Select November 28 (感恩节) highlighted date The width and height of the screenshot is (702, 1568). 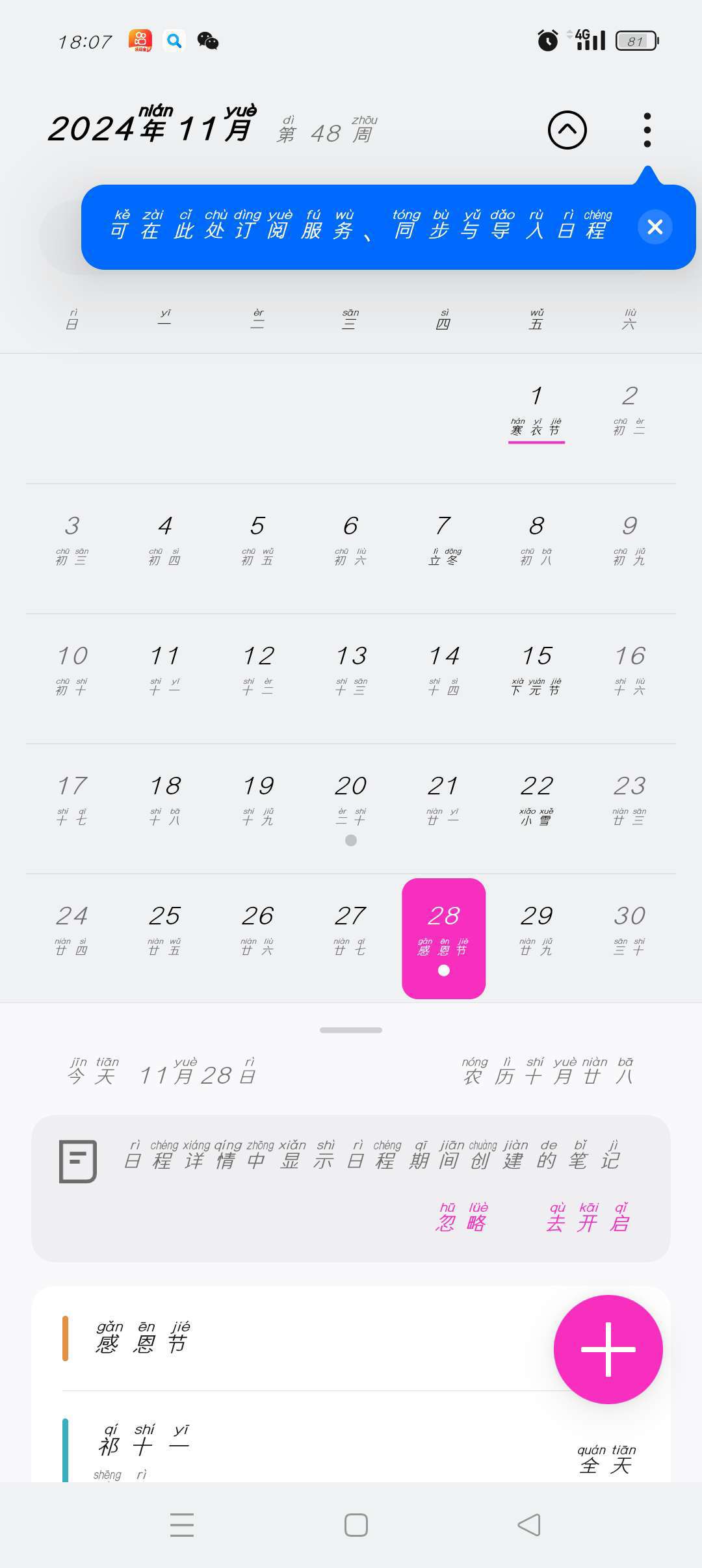pyautogui.click(x=444, y=937)
